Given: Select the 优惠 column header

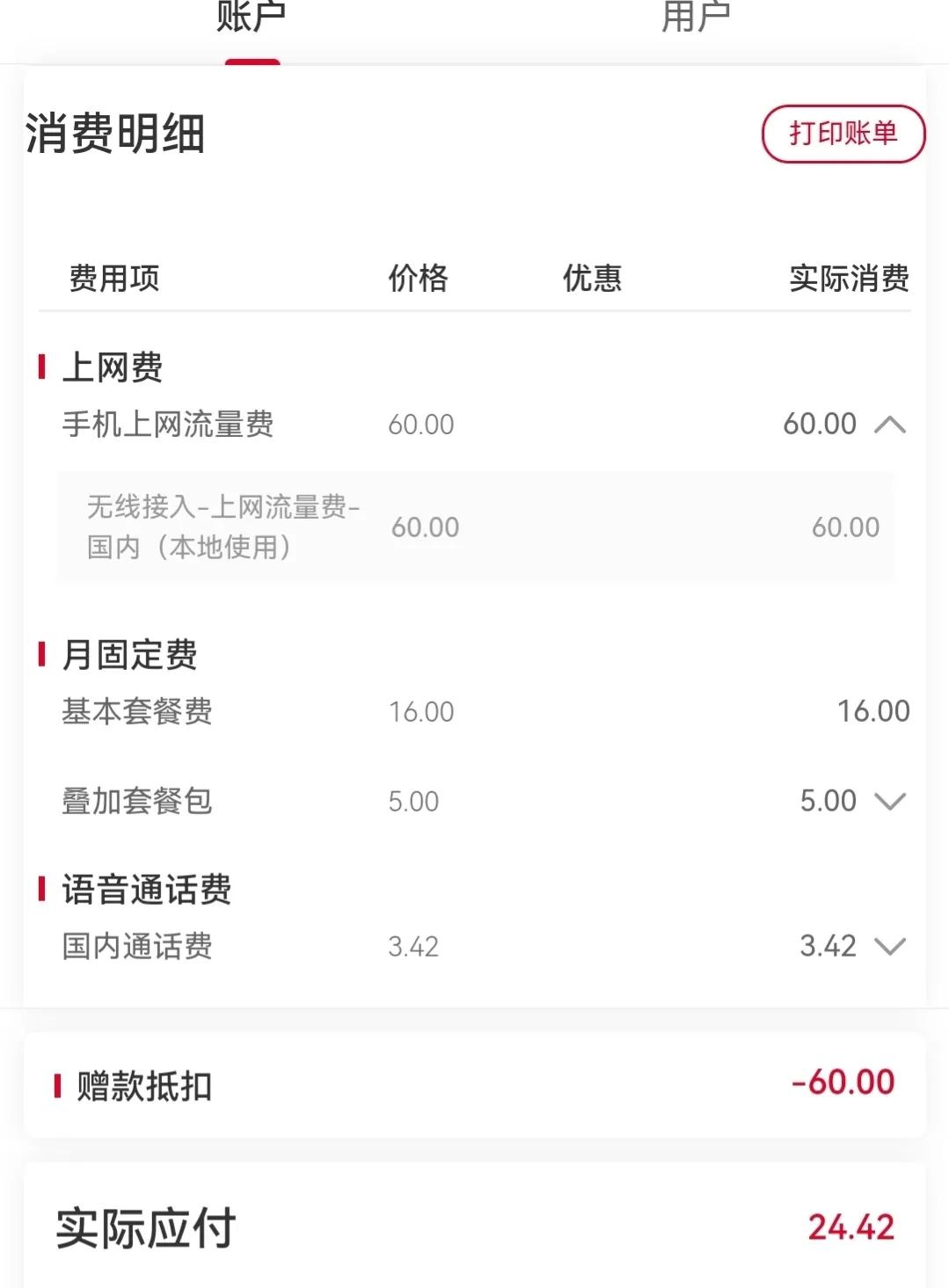Looking at the screenshot, I should tap(591, 280).
